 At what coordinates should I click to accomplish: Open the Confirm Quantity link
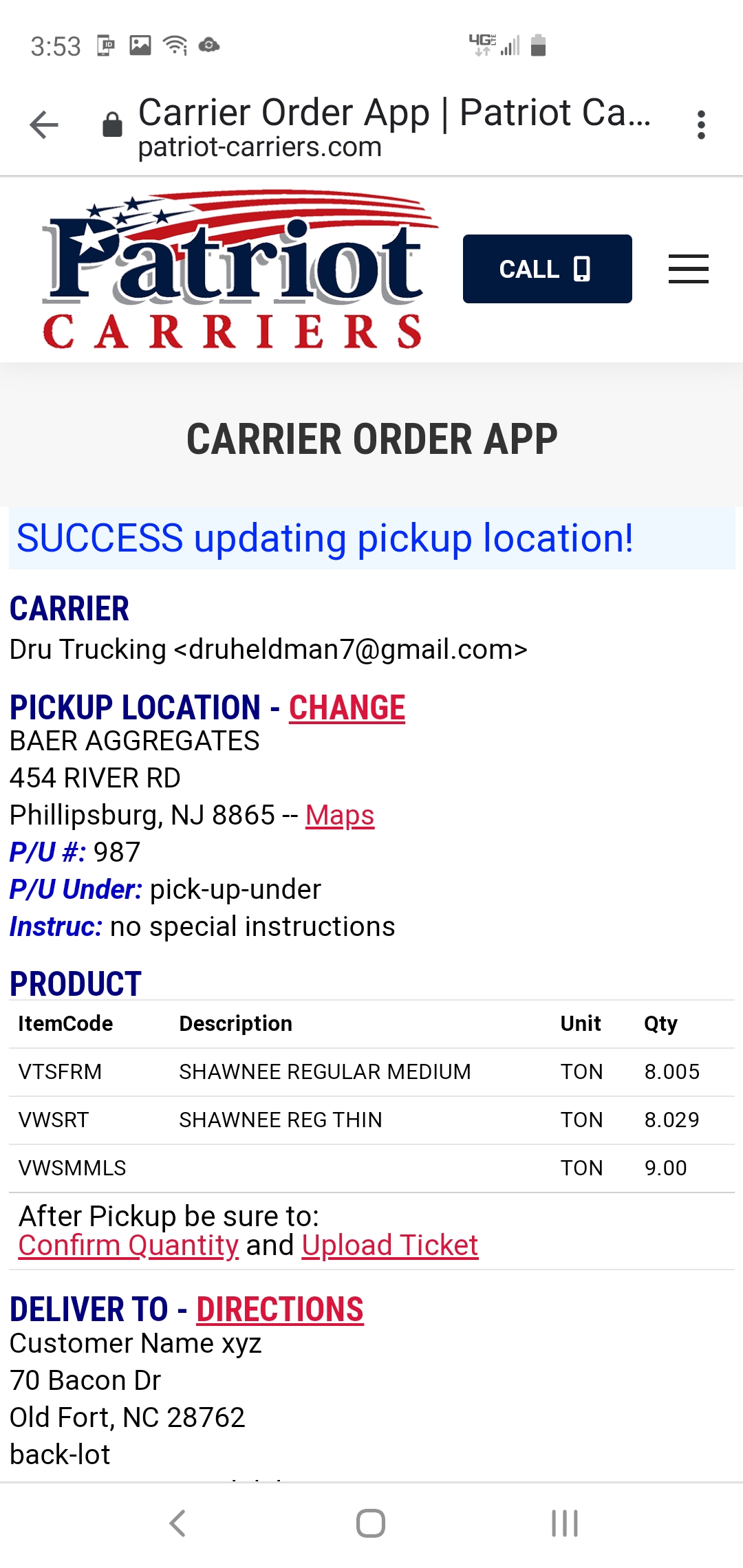[x=129, y=1245]
